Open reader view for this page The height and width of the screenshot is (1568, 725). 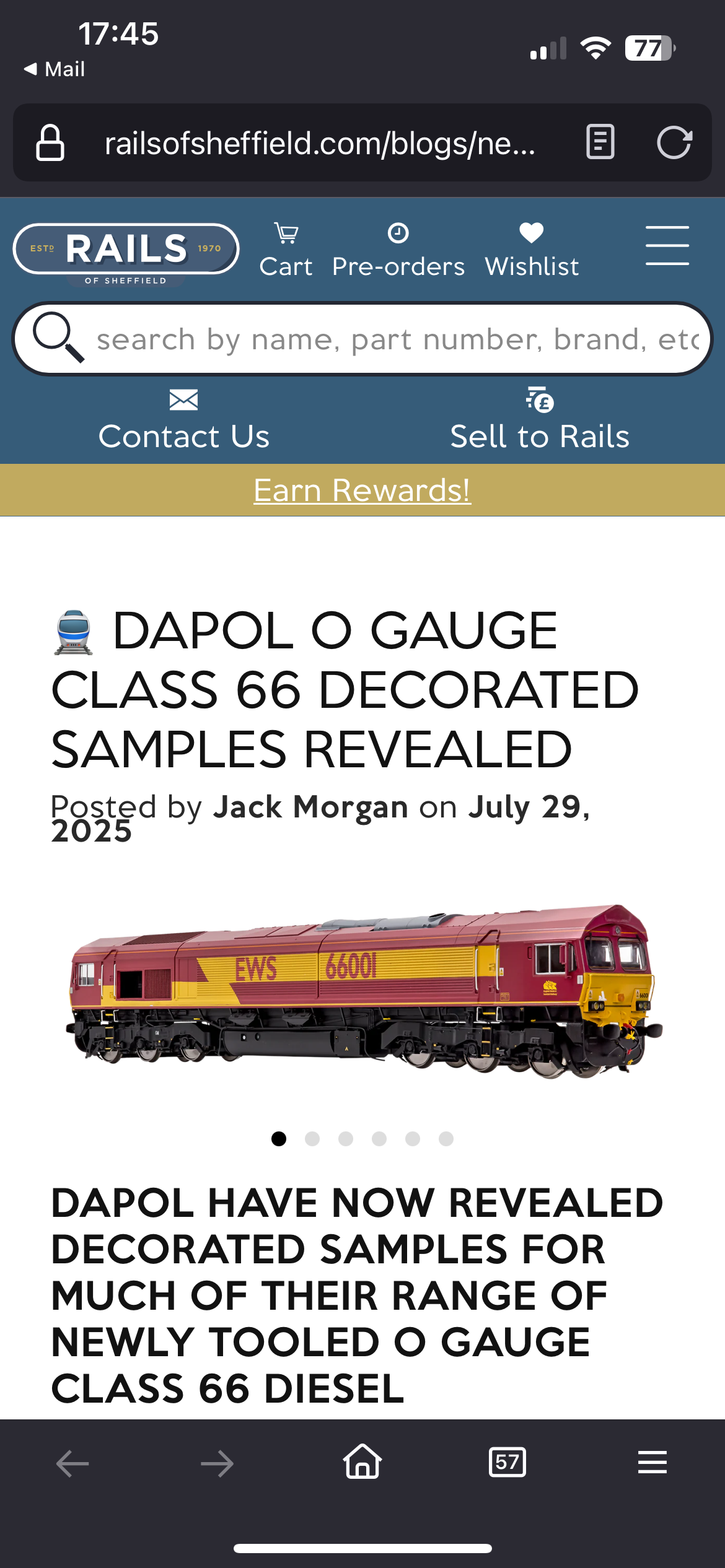click(x=600, y=142)
